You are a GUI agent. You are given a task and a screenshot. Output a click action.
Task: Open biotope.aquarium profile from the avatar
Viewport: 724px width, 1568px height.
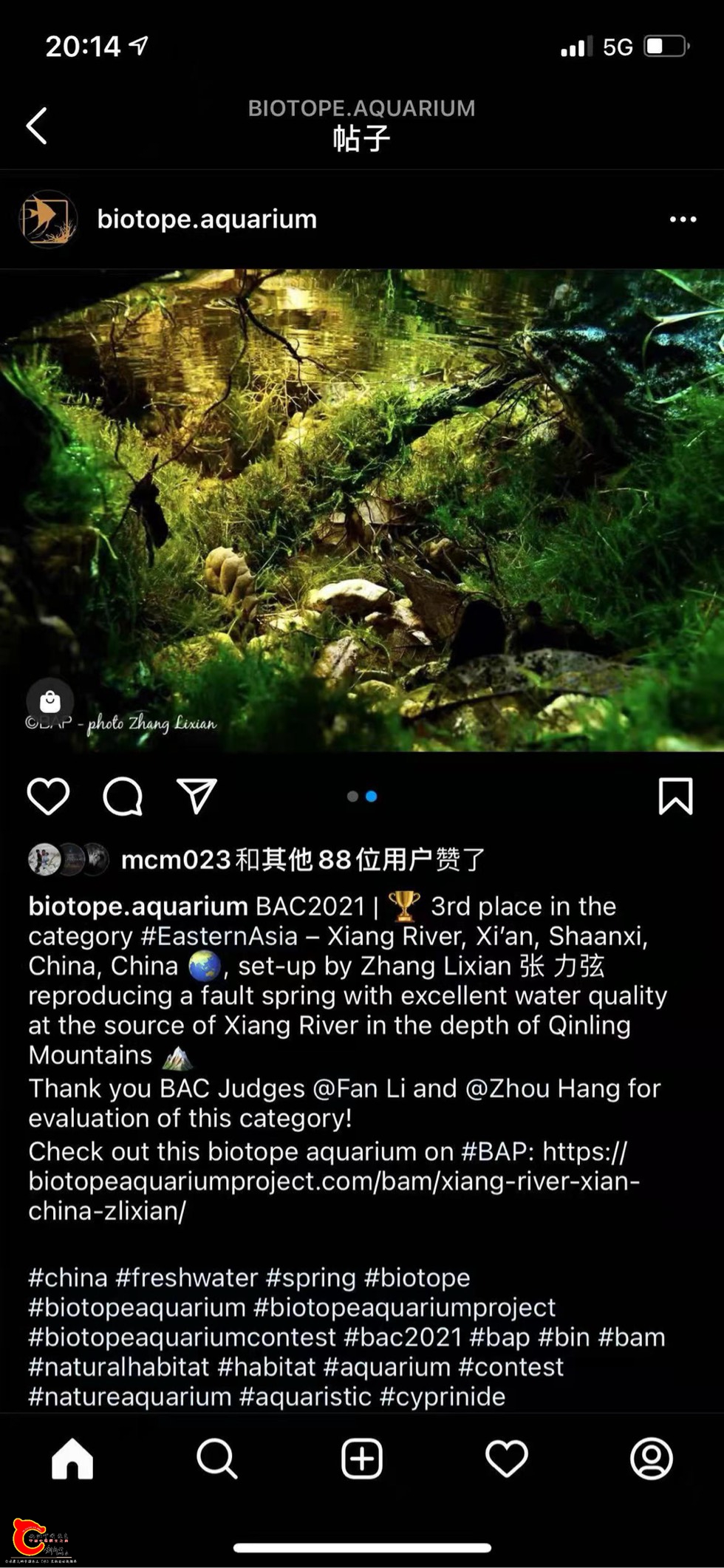coord(48,219)
